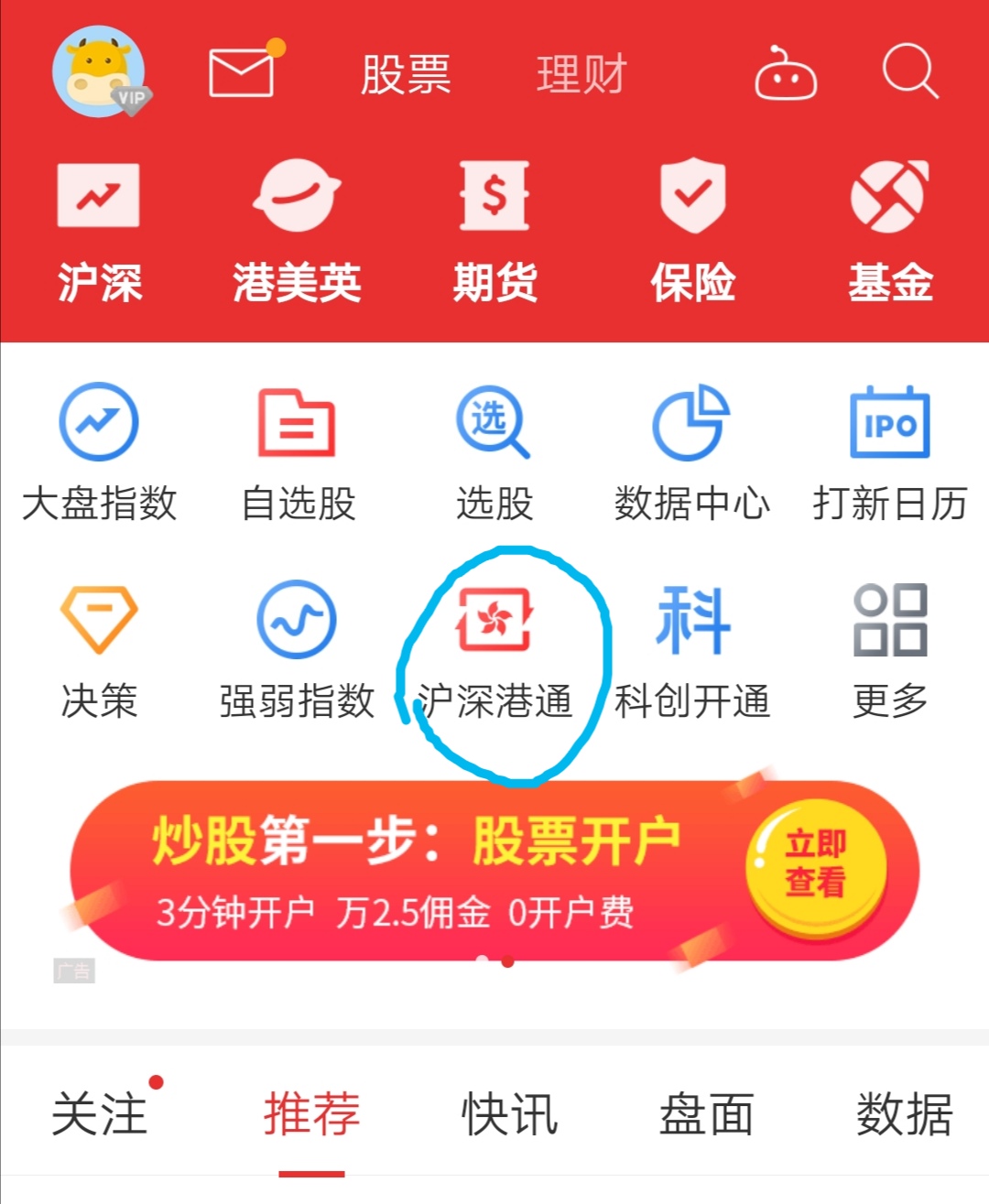989x1204 pixels.
Task: Select the 选股 stock picker magnifier icon
Action: click(x=494, y=423)
